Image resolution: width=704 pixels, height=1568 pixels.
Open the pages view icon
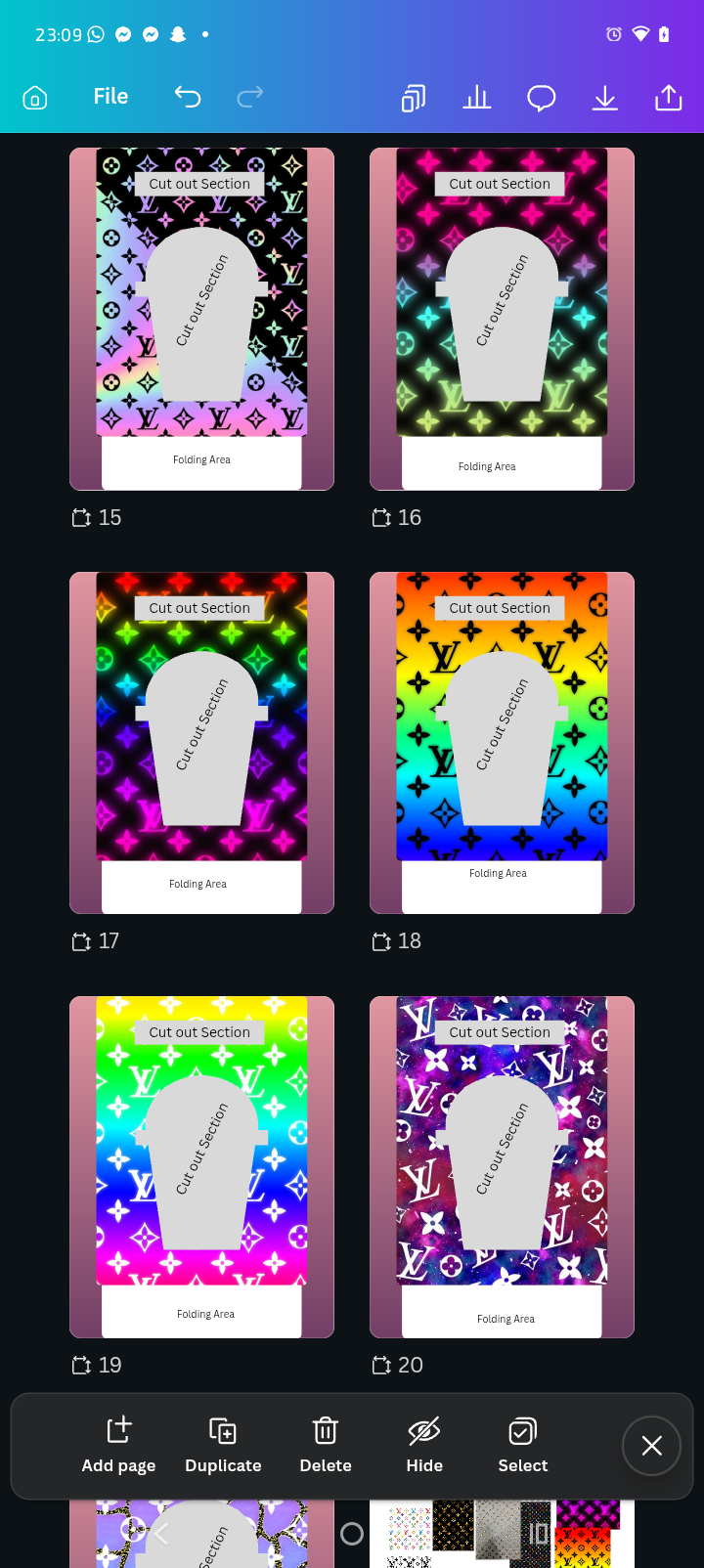[414, 98]
